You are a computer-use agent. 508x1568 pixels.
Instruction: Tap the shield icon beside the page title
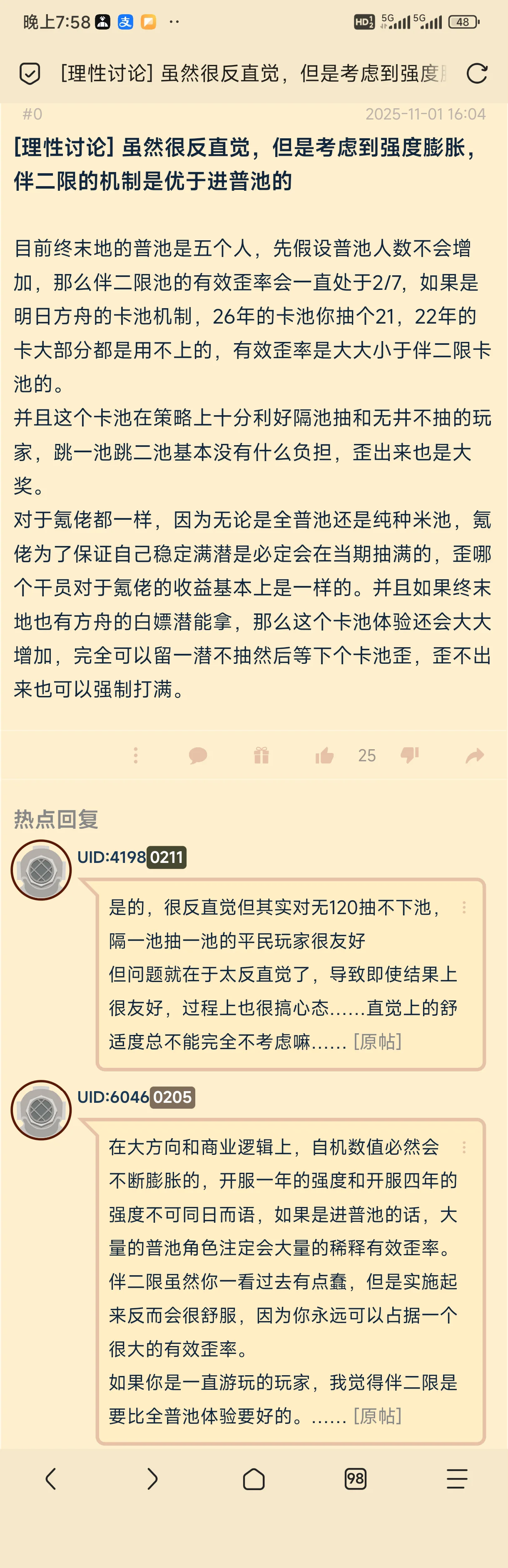click(30, 74)
